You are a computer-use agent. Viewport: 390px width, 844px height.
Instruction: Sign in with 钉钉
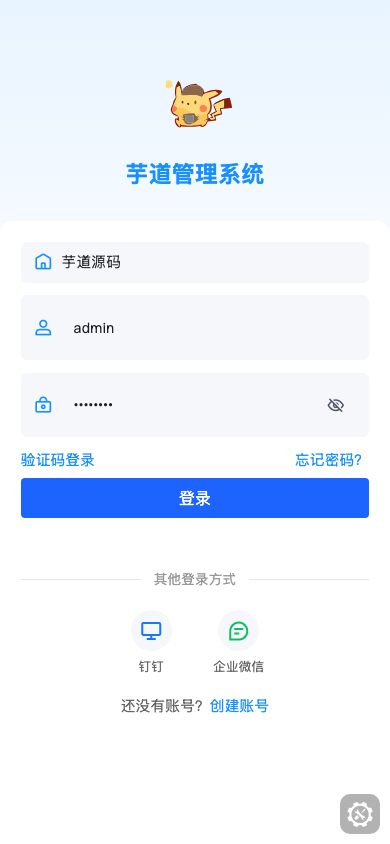point(151,641)
